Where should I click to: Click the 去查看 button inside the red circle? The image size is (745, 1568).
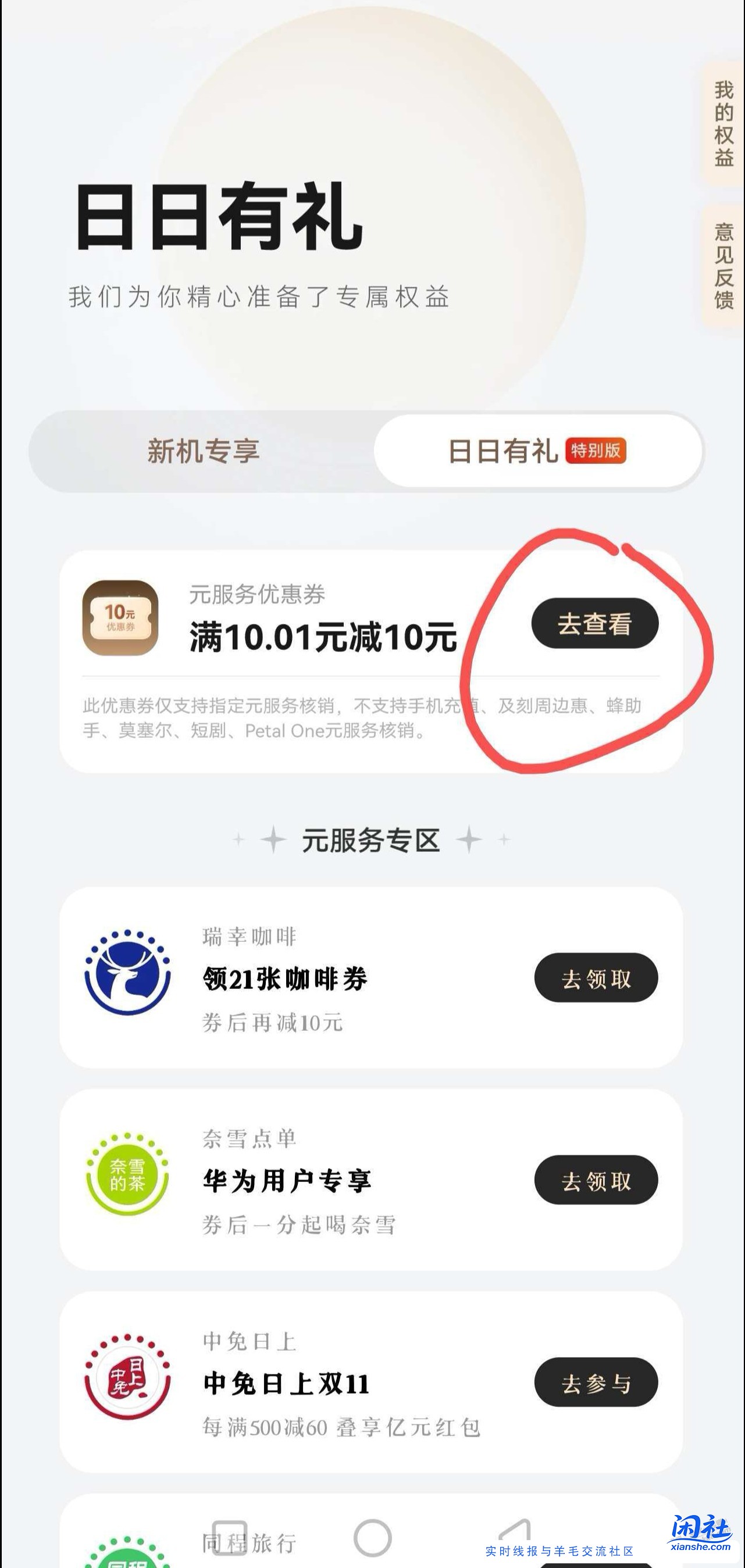(597, 623)
